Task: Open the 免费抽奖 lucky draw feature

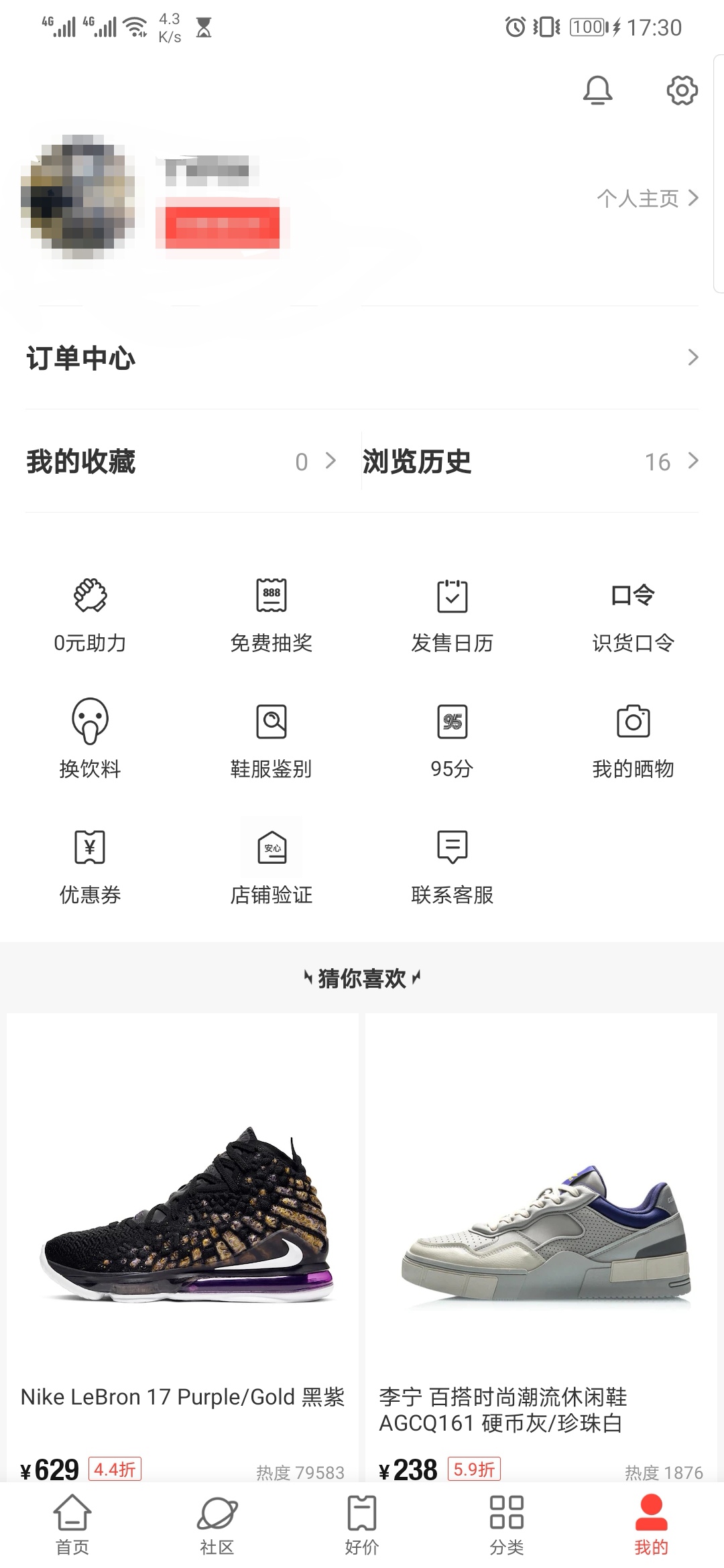Action: pyautogui.click(x=269, y=613)
